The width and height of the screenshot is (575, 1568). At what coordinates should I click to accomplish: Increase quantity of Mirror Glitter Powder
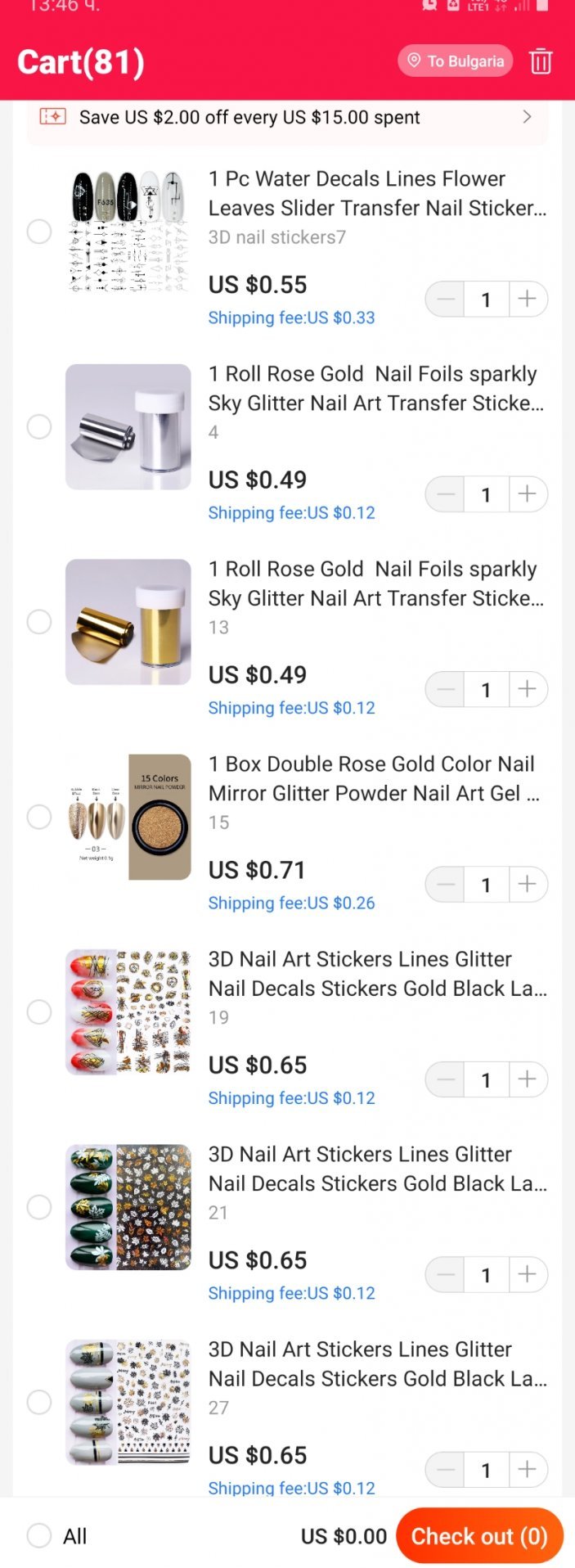[x=528, y=884]
